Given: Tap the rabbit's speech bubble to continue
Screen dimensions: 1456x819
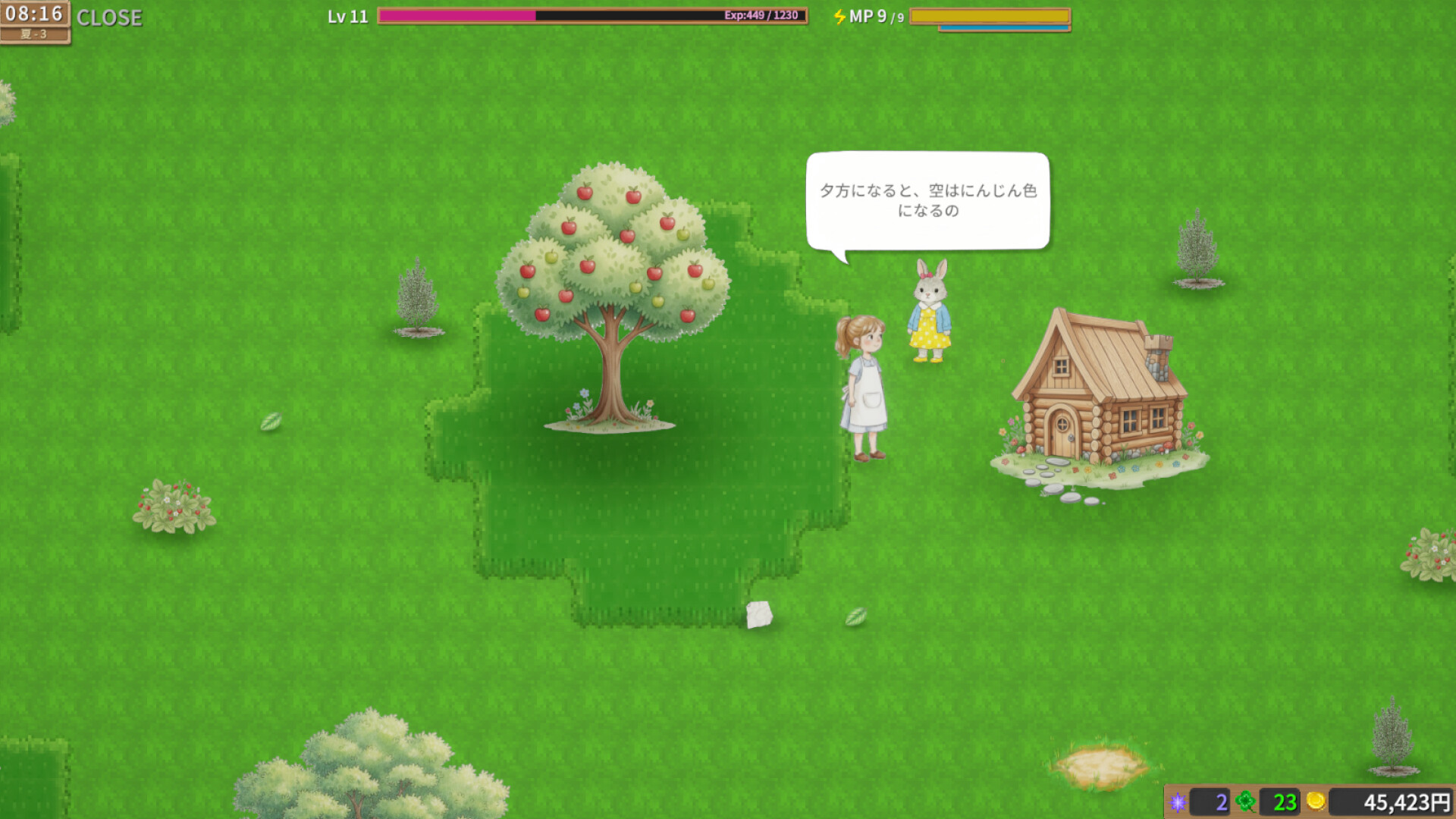Looking at the screenshot, I should pyautogui.click(x=927, y=200).
